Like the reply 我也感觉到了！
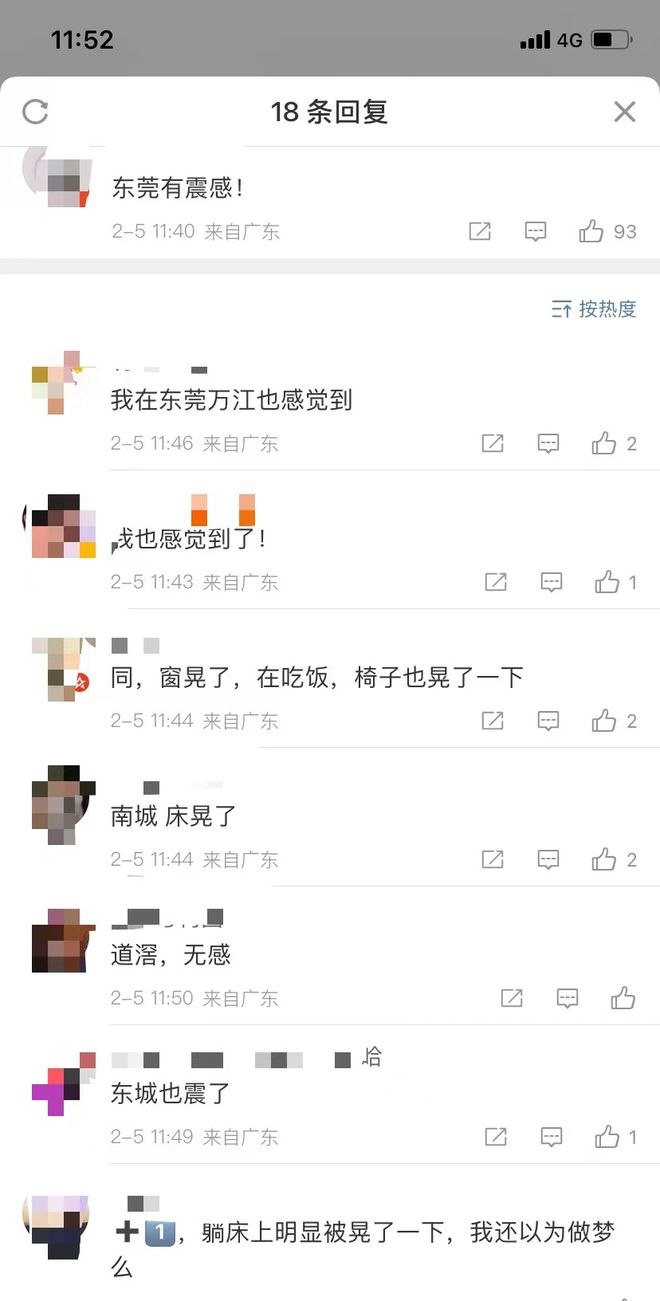660x1301 pixels. click(x=607, y=582)
